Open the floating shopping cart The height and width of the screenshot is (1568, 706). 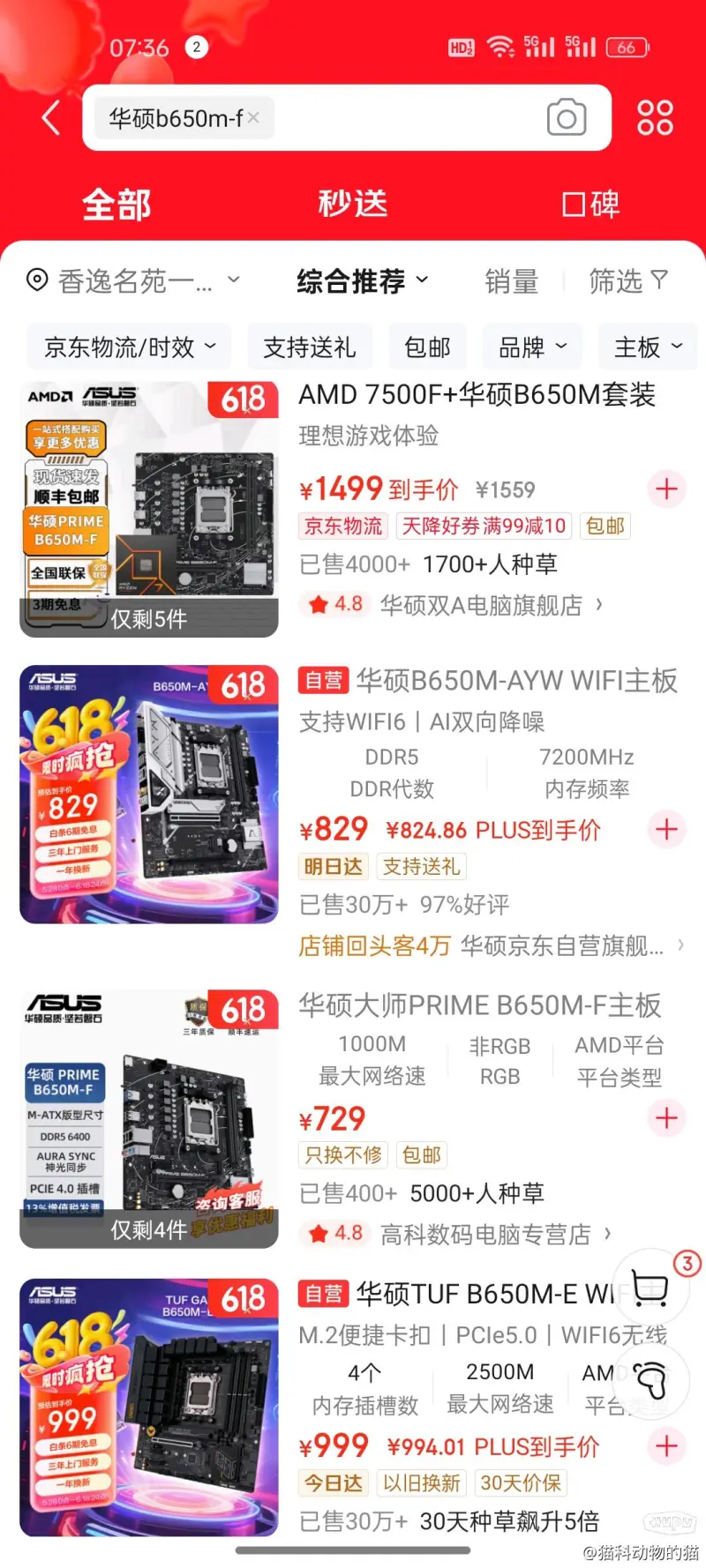tap(651, 1289)
